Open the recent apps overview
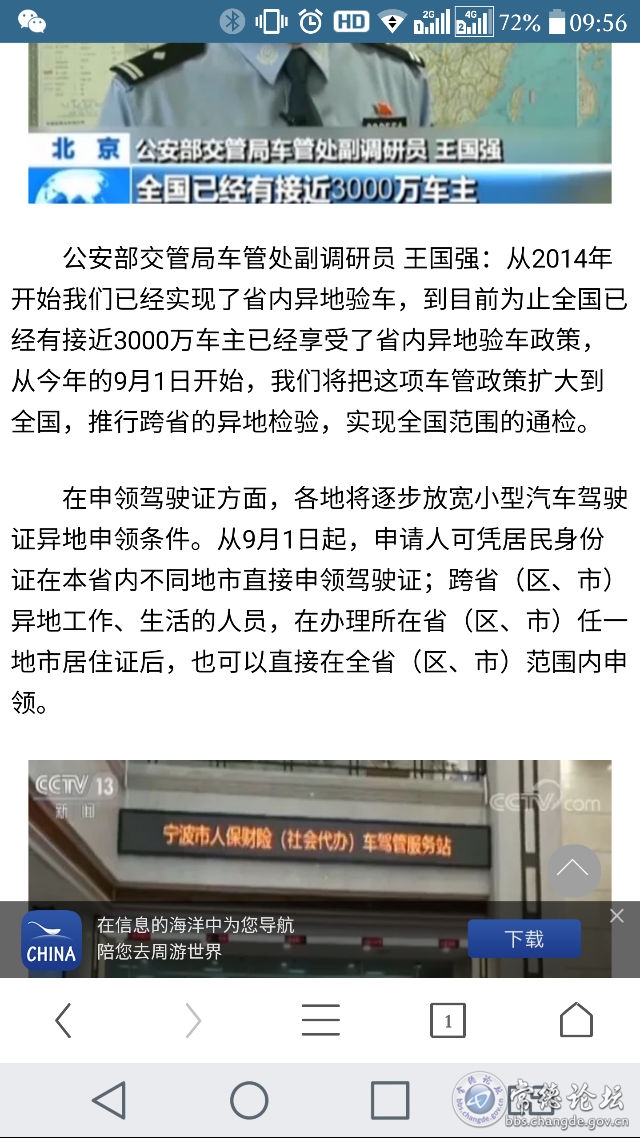The image size is (640, 1138). pos(389,1100)
